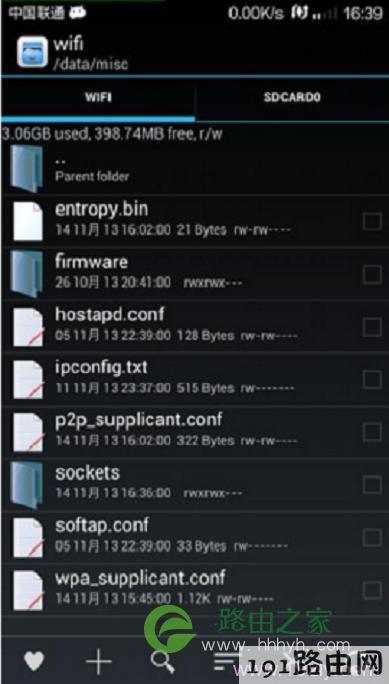Mark the wpa_supplicant.conf checkbox
Image resolution: width=389 pixels, height=684 pixels.
click(372, 591)
